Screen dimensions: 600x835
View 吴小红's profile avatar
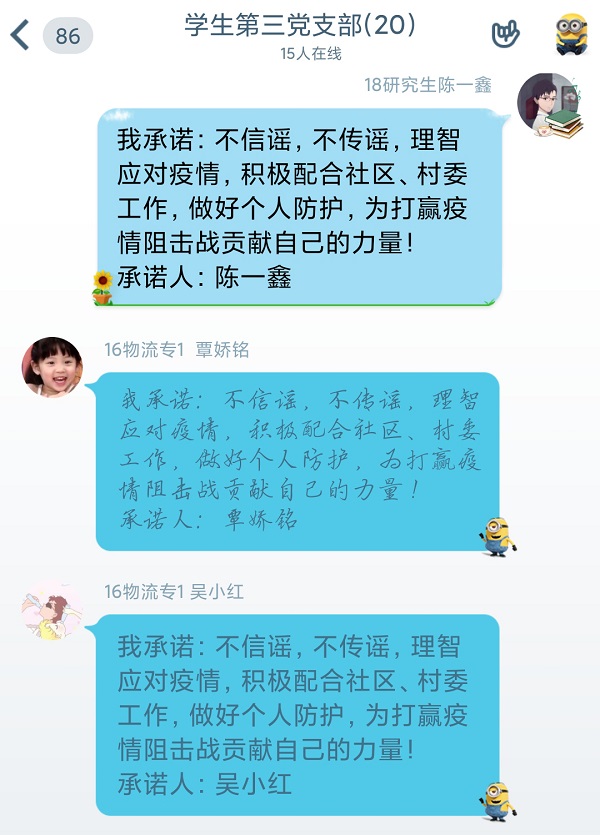point(52,609)
